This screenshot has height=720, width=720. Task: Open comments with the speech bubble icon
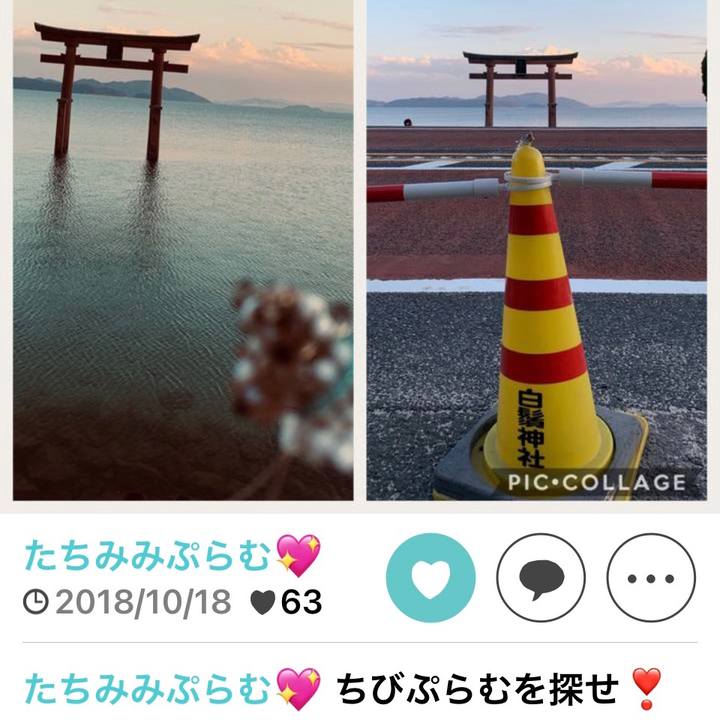coord(540,578)
